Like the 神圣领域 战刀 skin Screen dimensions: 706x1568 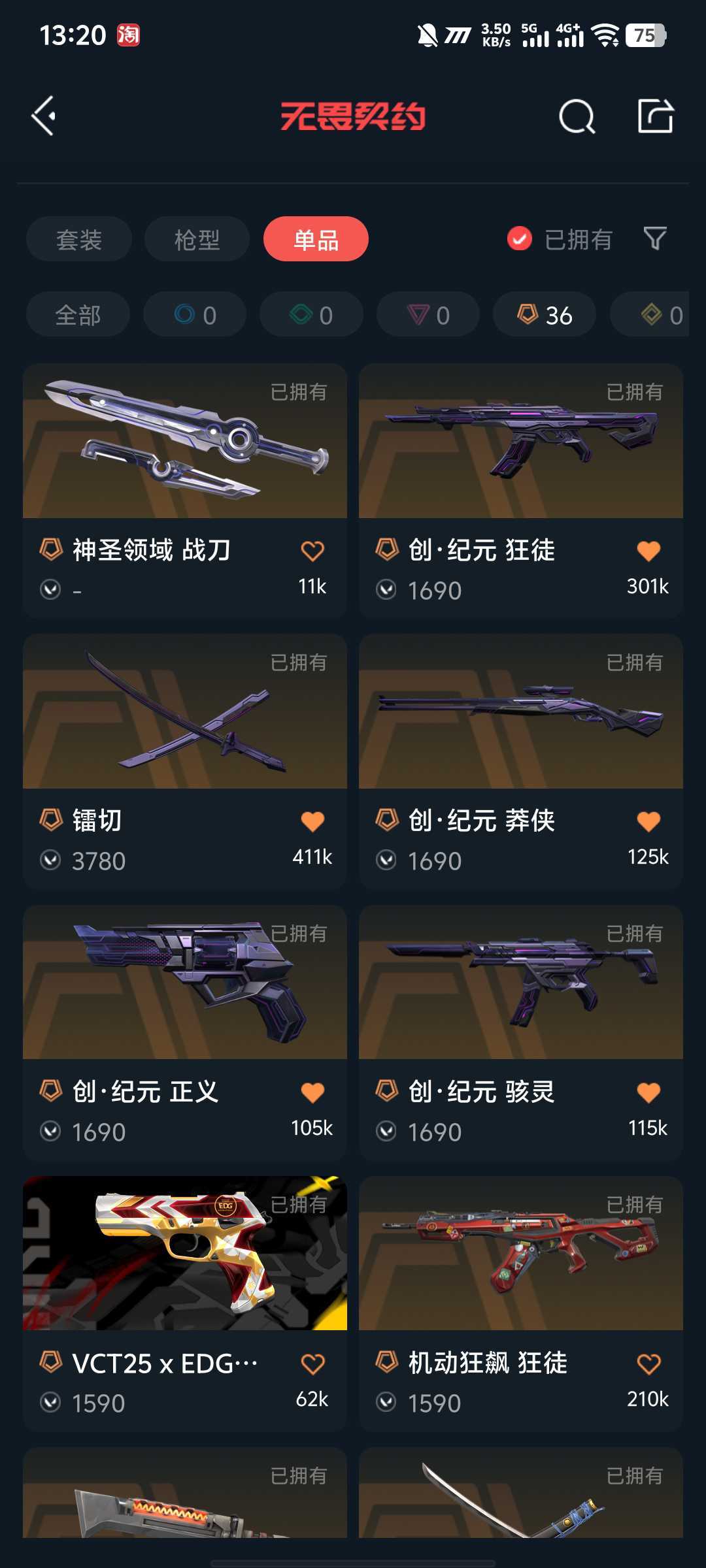[x=312, y=551]
